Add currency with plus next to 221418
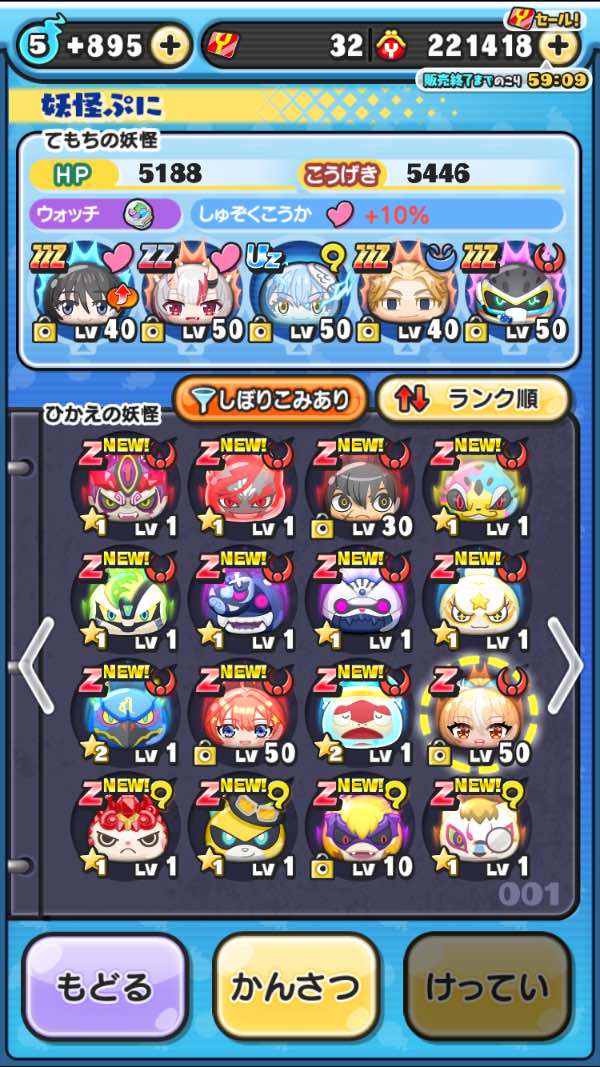The width and height of the screenshot is (600, 1067). pos(558,45)
